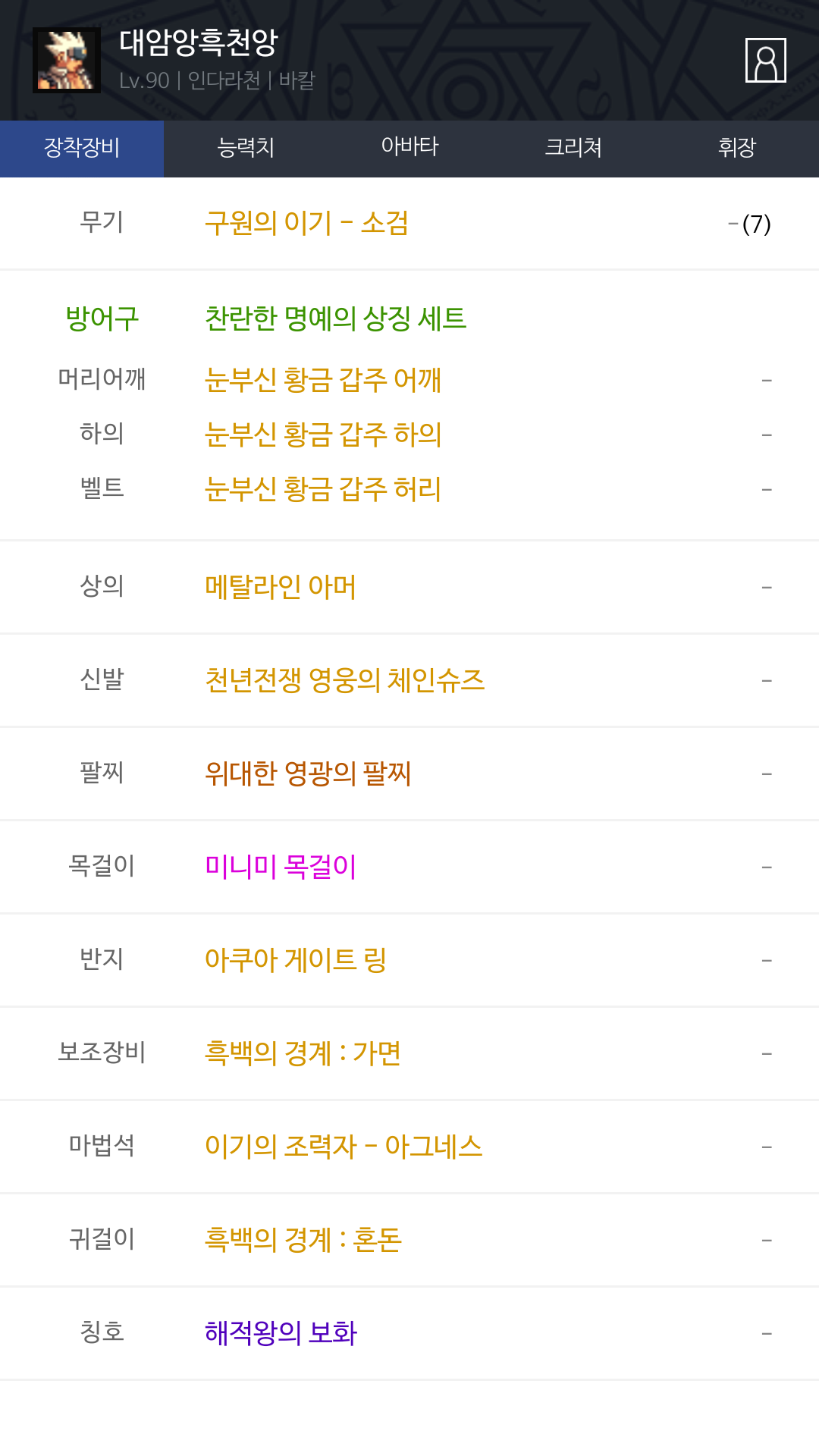The width and height of the screenshot is (819, 1456).
Task: Open 눈부신 황금 갑주 어깨 item
Action: pyautogui.click(x=323, y=380)
